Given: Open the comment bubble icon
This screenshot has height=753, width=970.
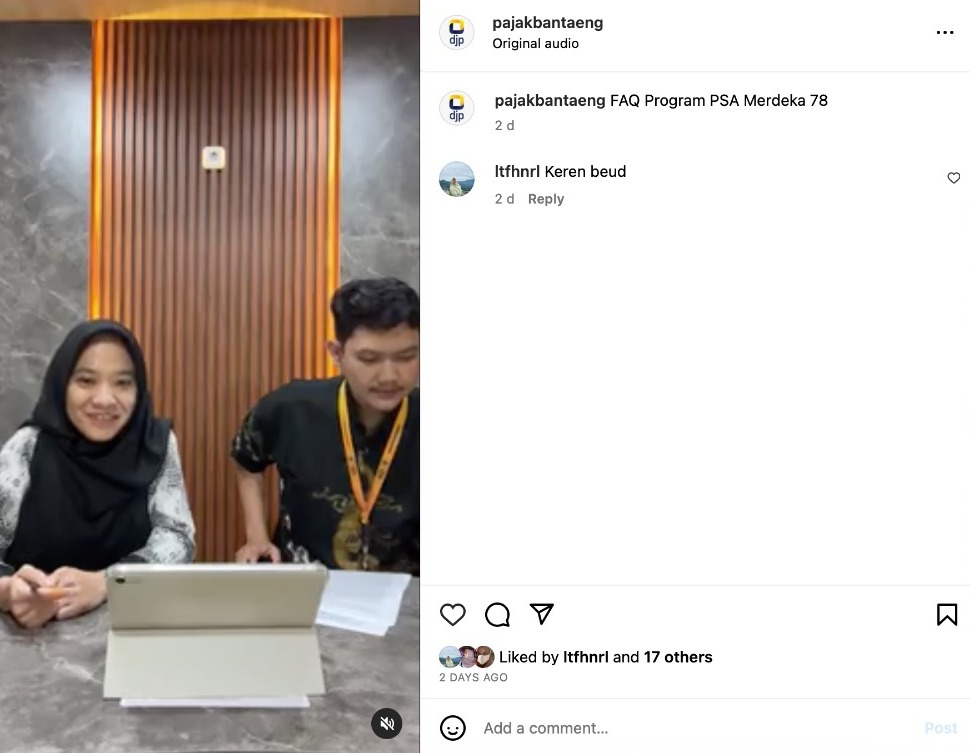Looking at the screenshot, I should (x=497, y=614).
